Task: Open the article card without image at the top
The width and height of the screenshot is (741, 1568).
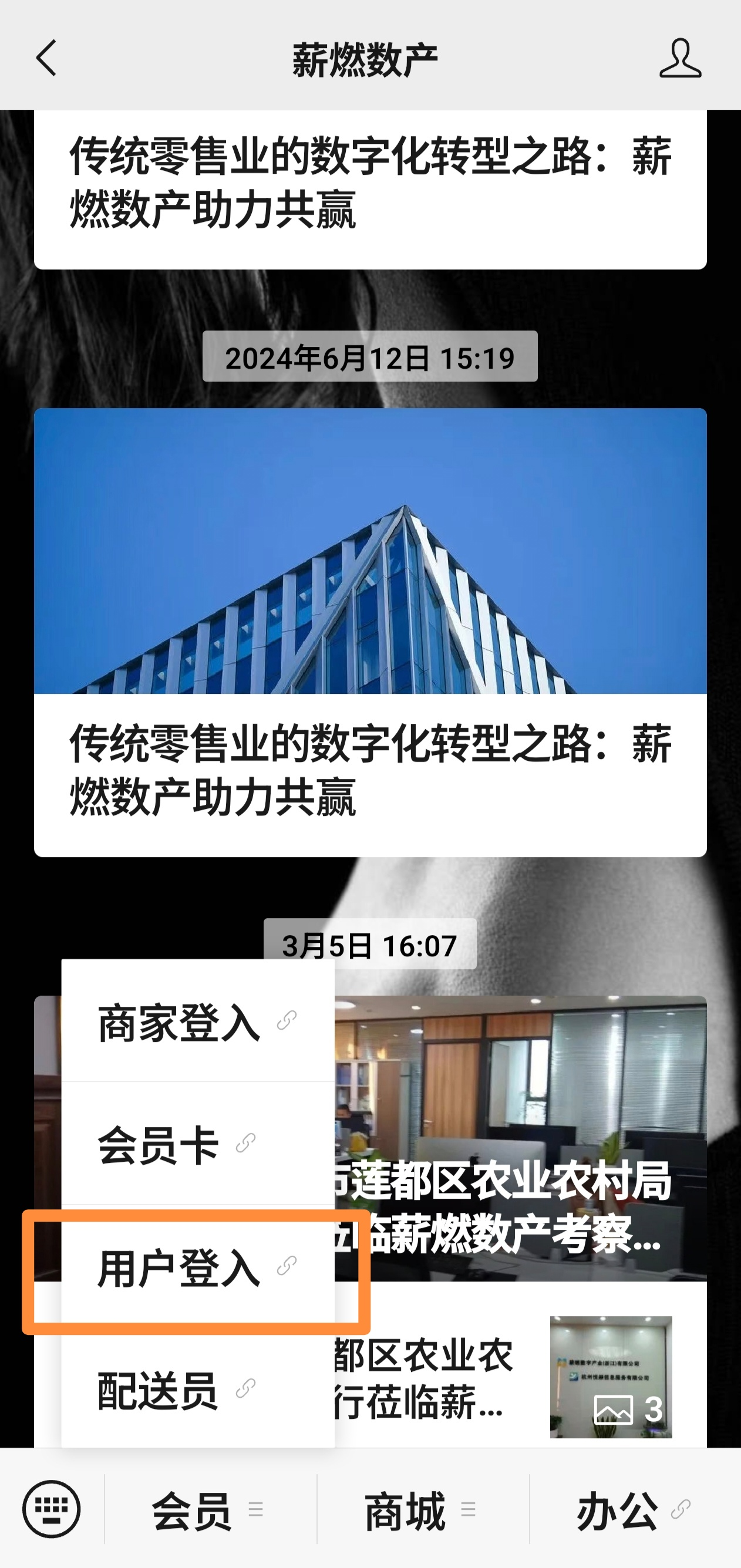Action: click(369, 183)
